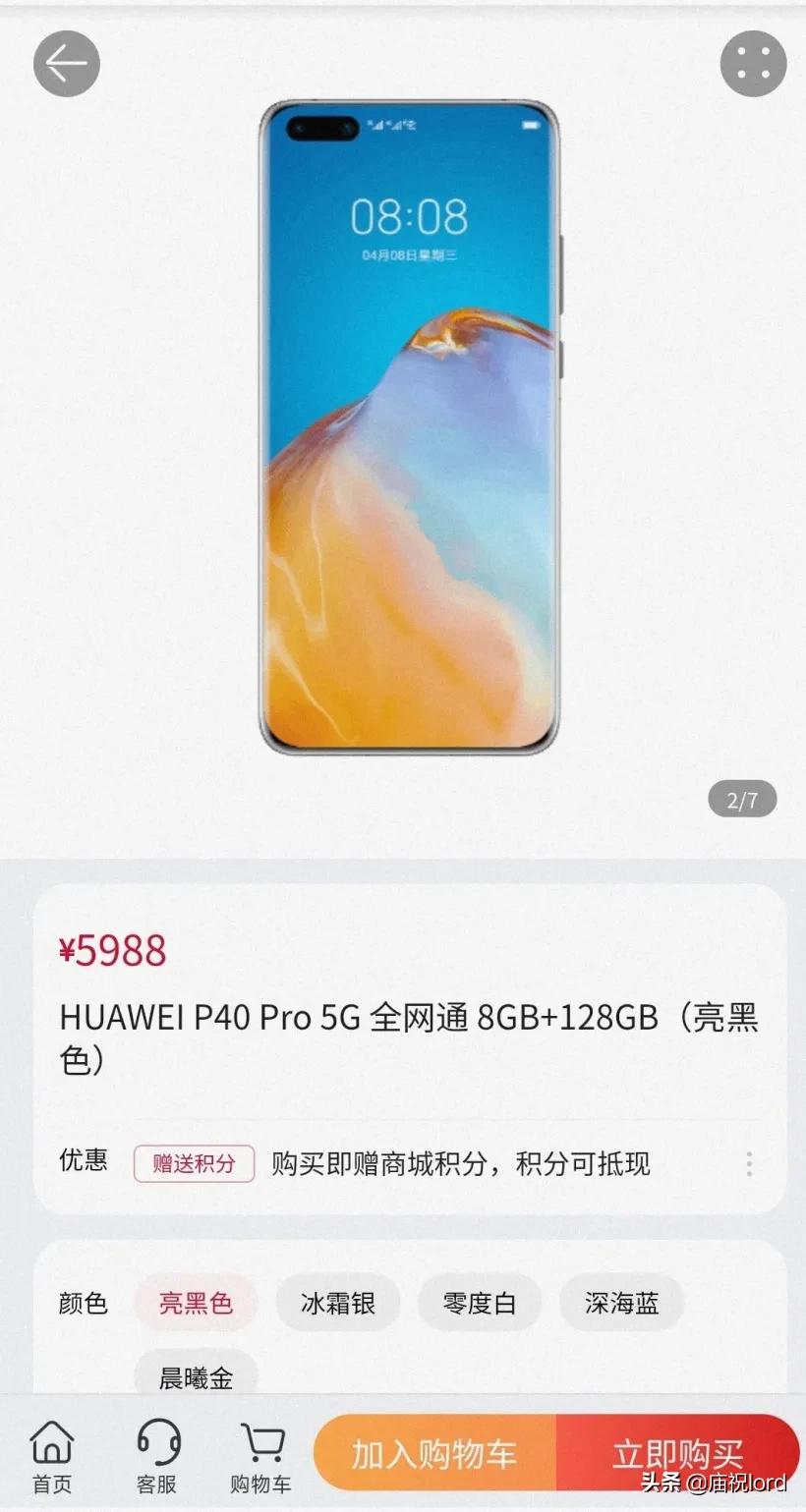The width and height of the screenshot is (806, 1512).
Task: Open the more options menu at top right
Action: click(753, 63)
